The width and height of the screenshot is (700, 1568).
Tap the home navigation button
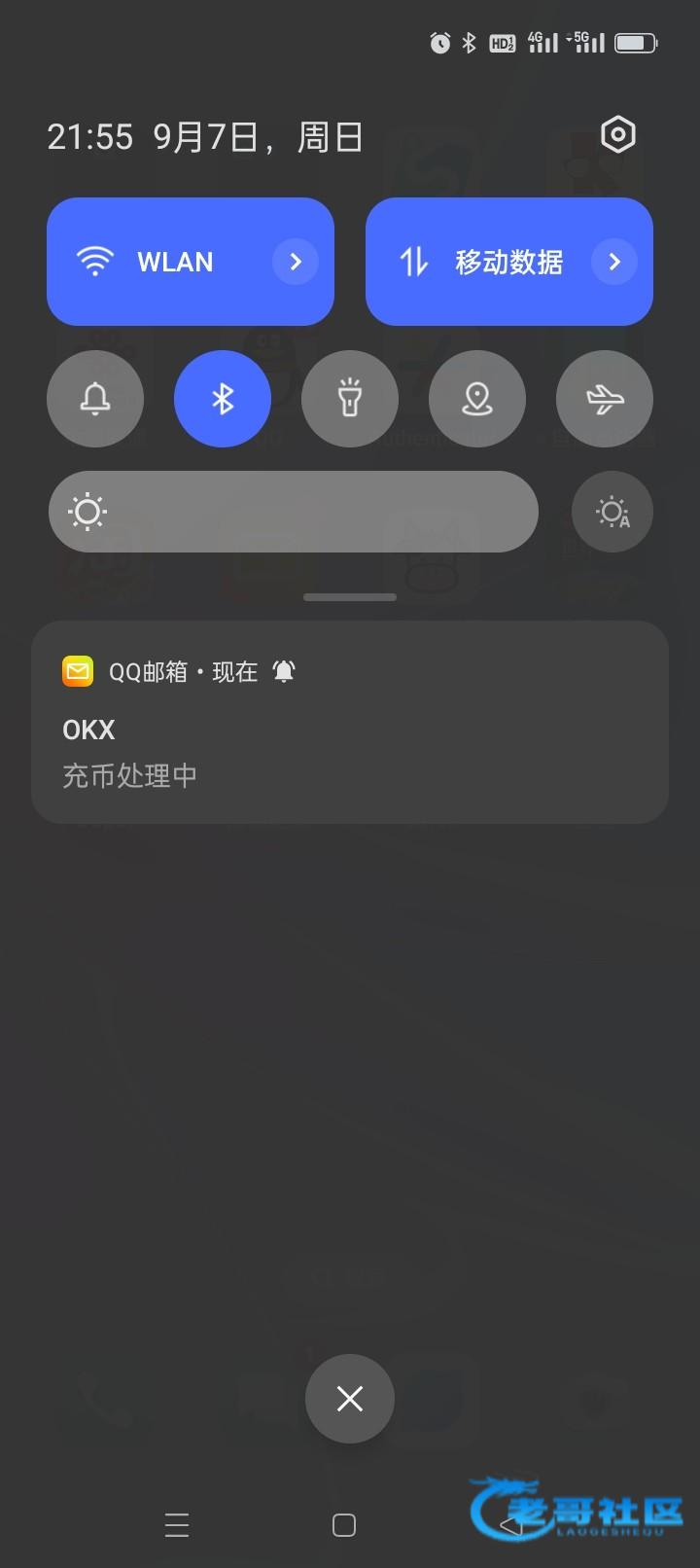344,1524
